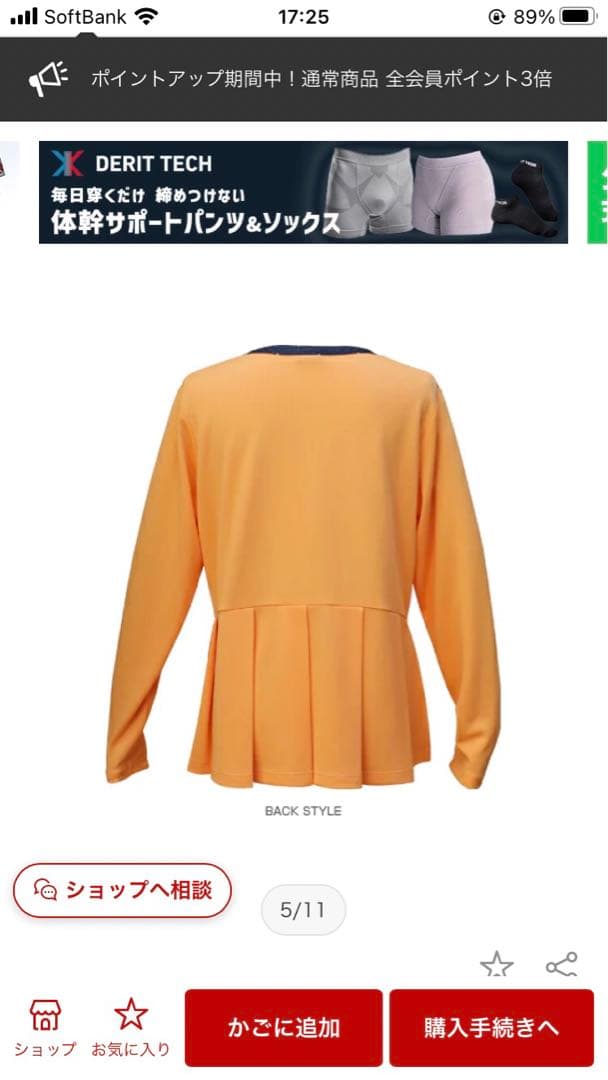Screen dimensions: 608x1080
Task: Add the item to cart with かごに追加
Action: point(284,1028)
